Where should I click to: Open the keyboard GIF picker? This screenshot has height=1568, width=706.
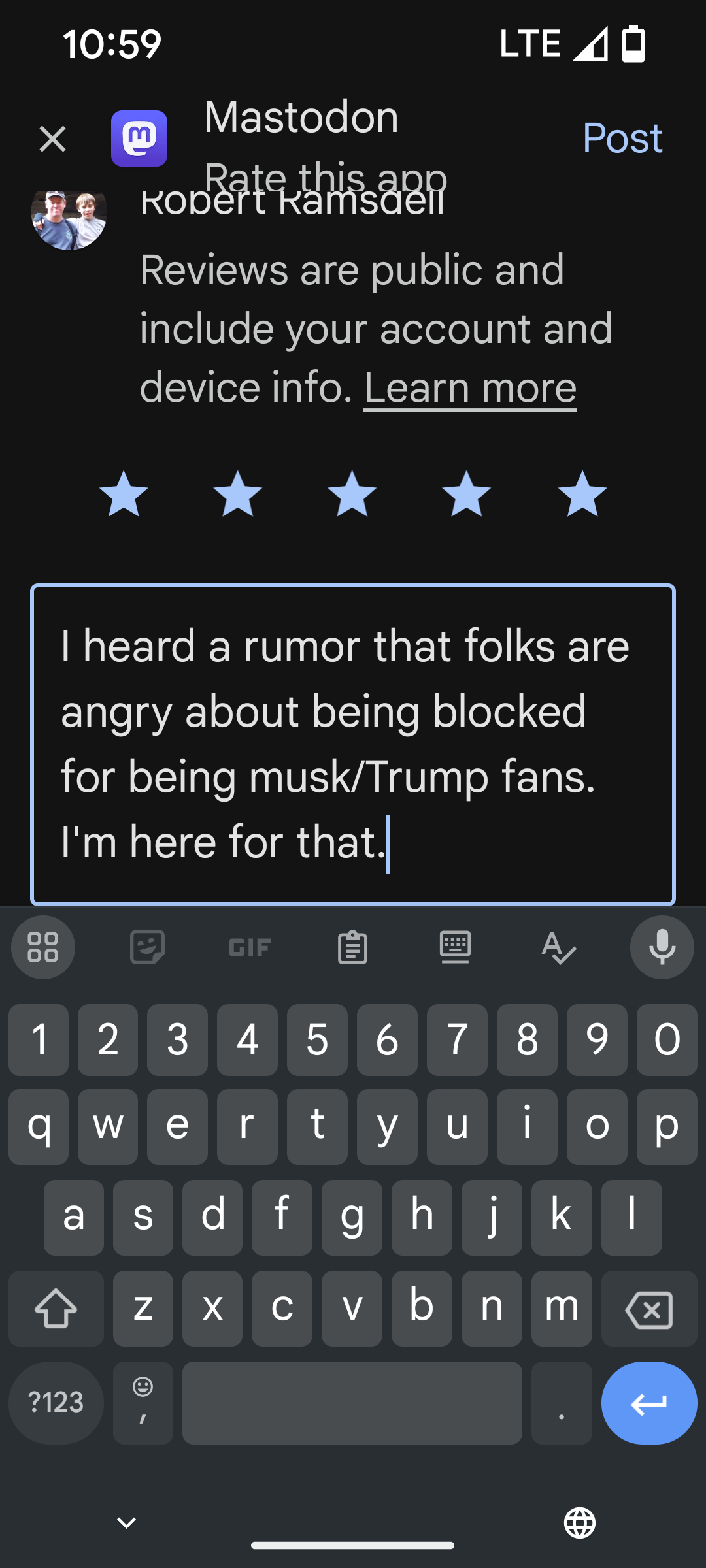pyautogui.click(x=250, y=947)
